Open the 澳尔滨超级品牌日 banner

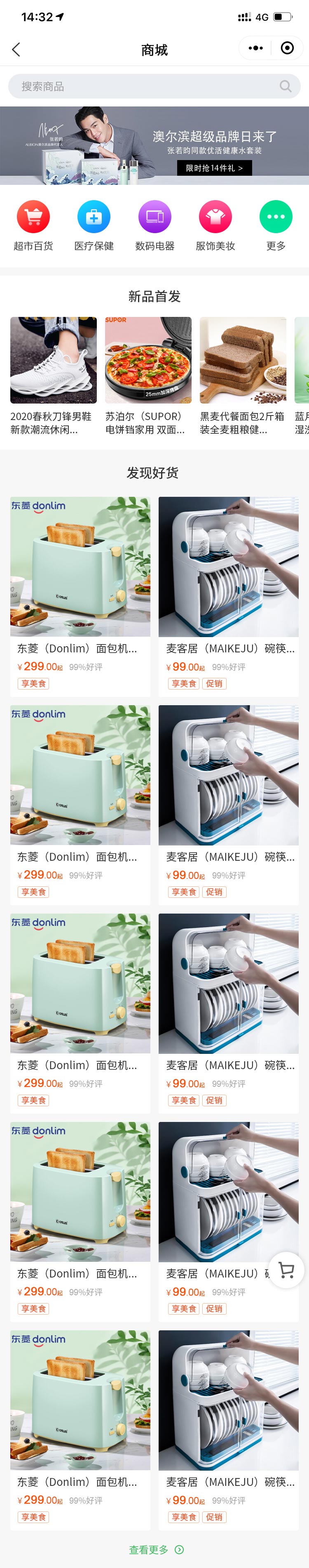click(x=154, y=146)
